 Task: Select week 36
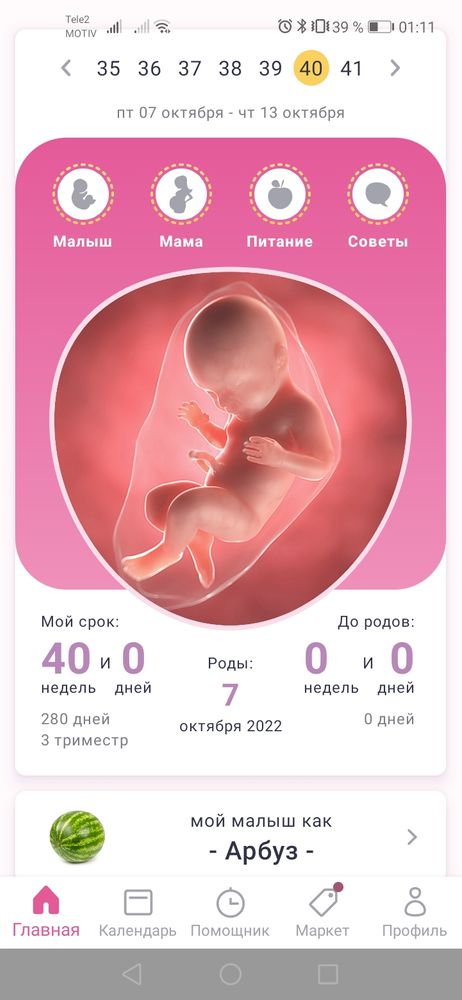(149, 68)
